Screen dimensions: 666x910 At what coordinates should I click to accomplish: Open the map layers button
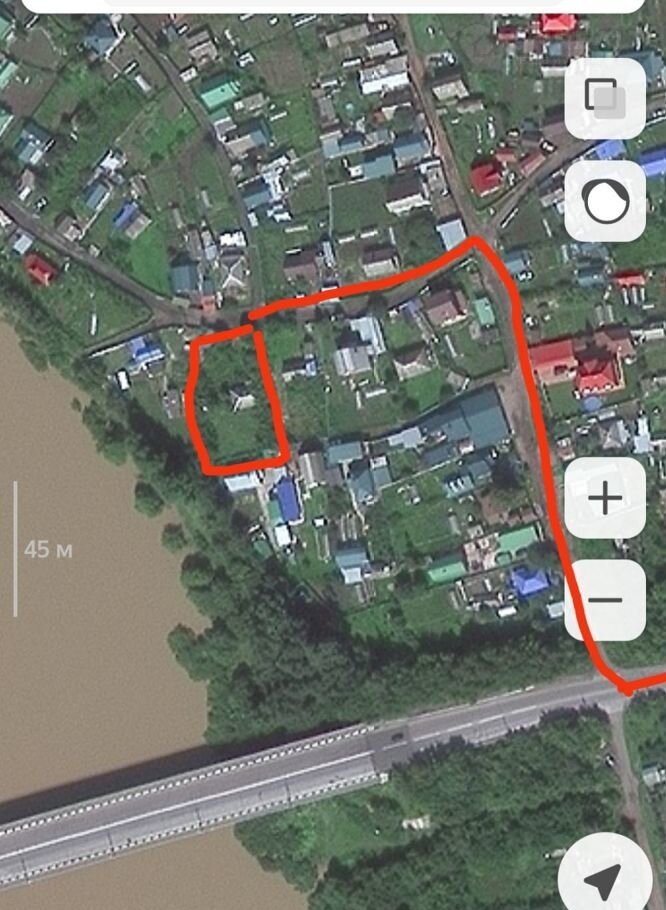[x=604, y=98]
